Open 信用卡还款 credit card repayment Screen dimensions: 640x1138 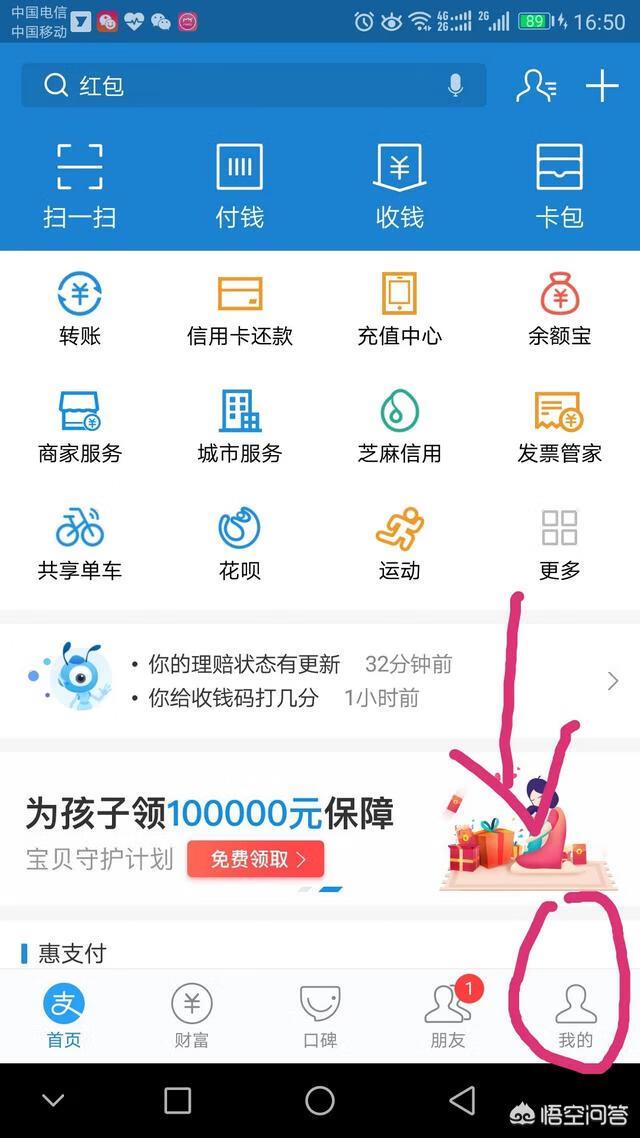240,309
